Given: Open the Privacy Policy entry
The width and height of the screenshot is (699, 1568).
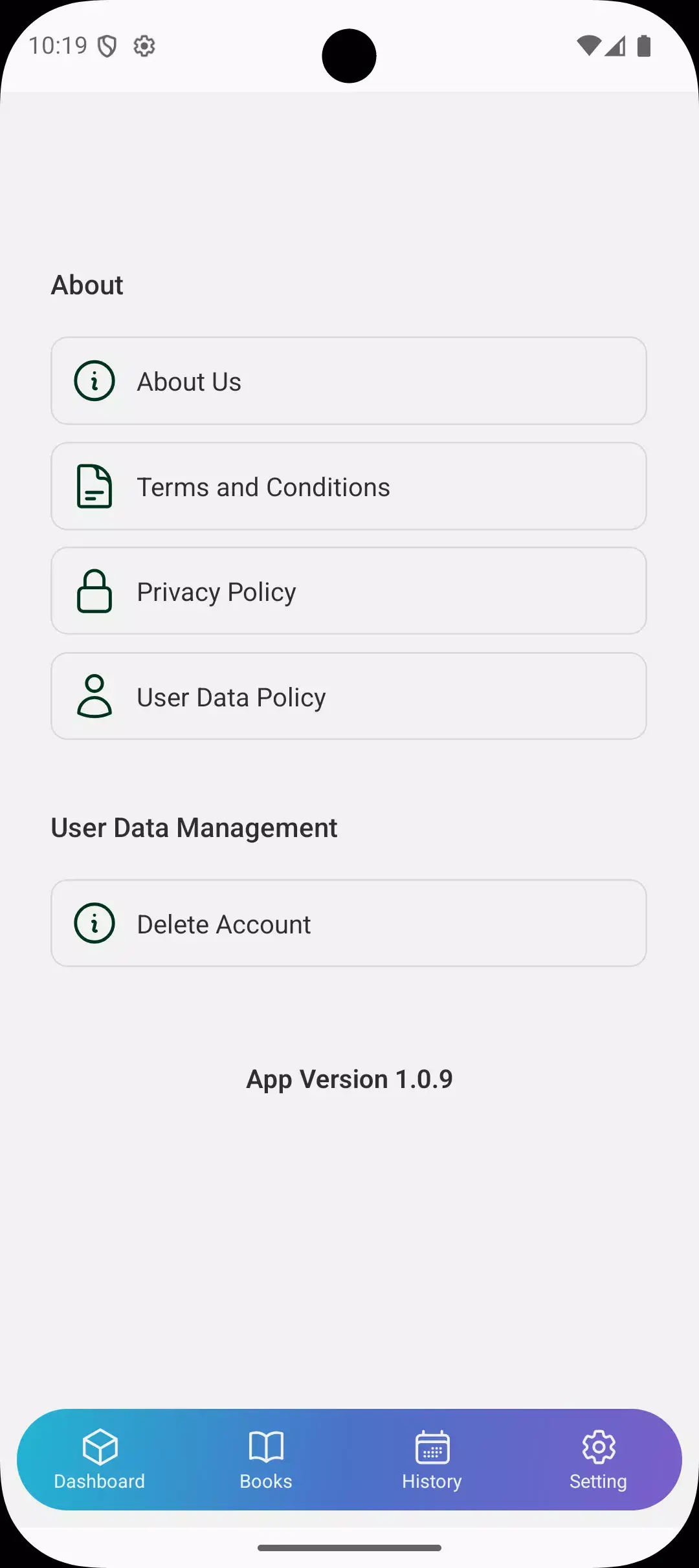Looking at the screenshot, I should click(349, 591).
